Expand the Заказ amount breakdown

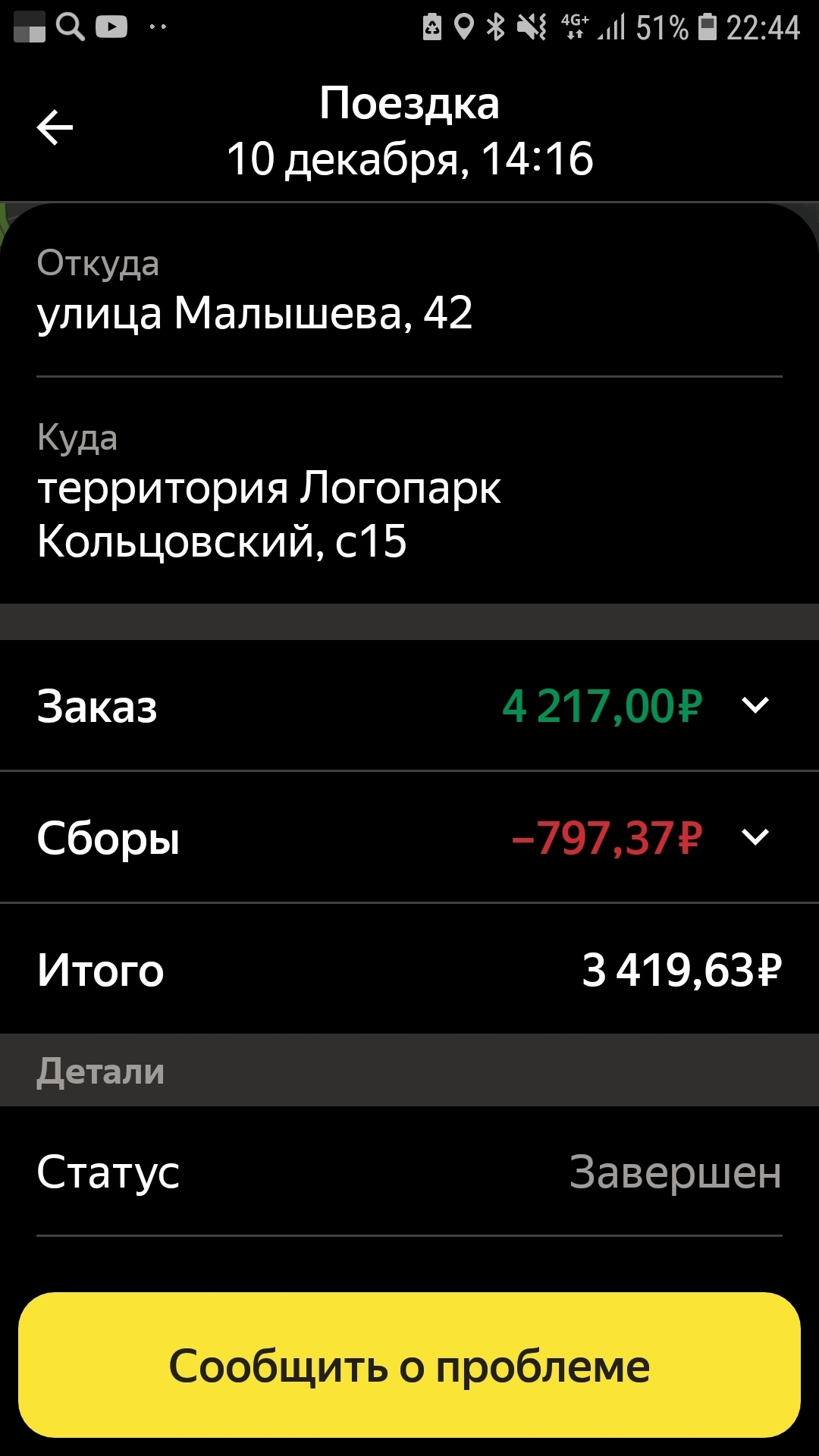tap(755, 705)
